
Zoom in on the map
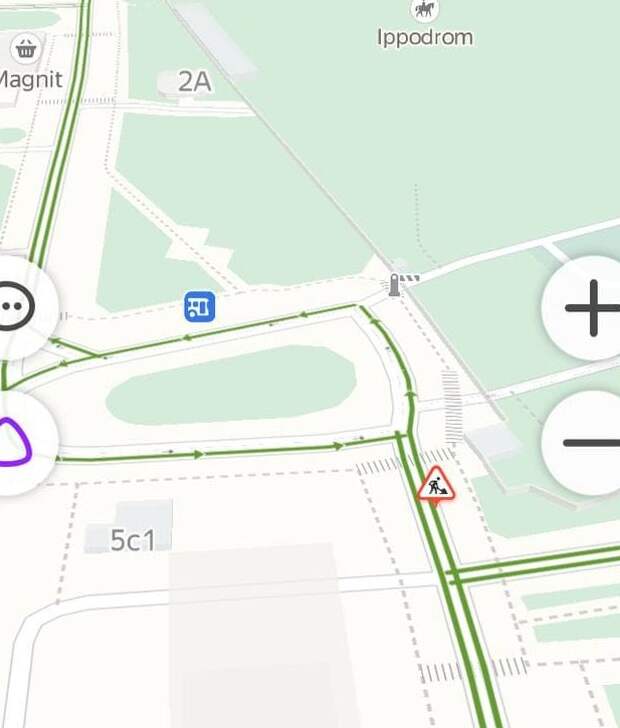pos(591,307)
